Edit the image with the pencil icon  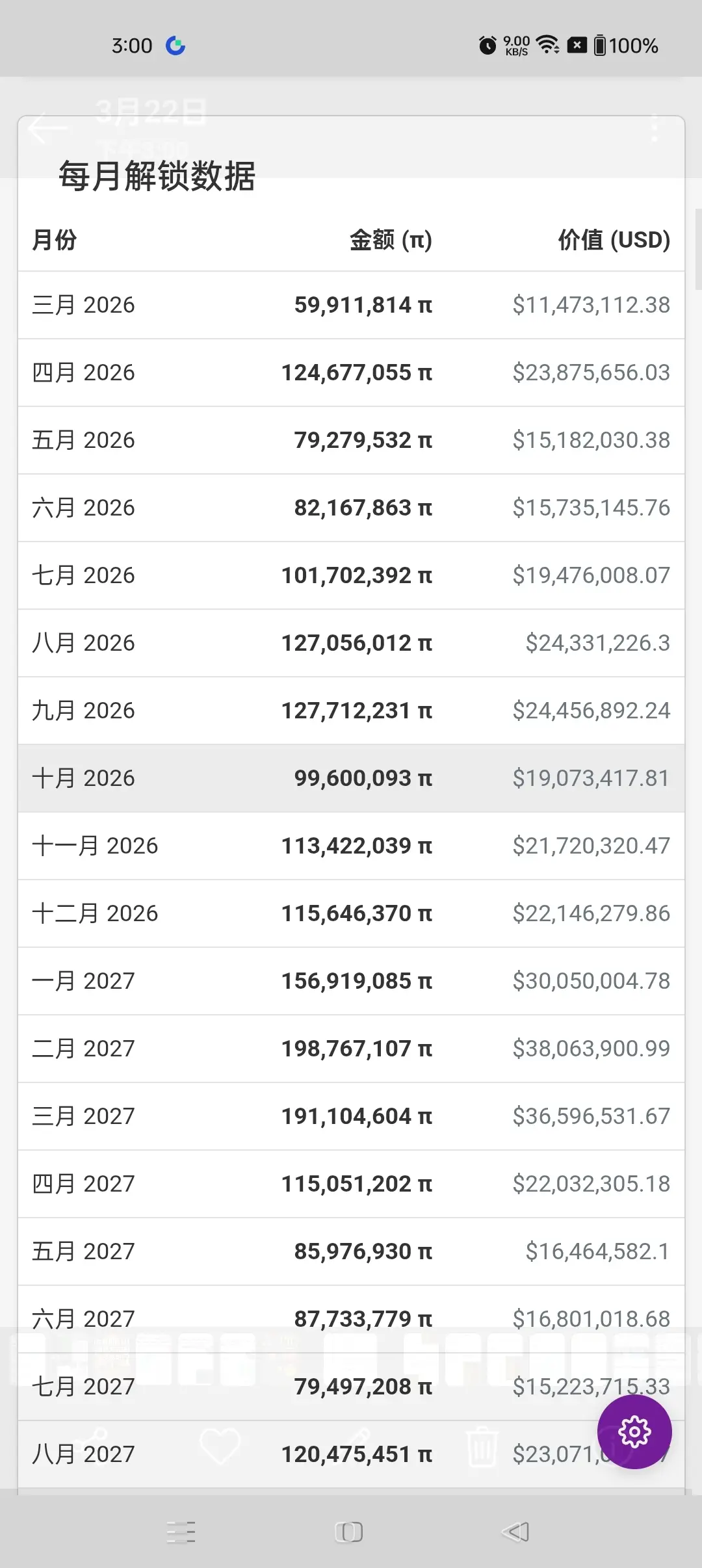[x=354, y=1444]
